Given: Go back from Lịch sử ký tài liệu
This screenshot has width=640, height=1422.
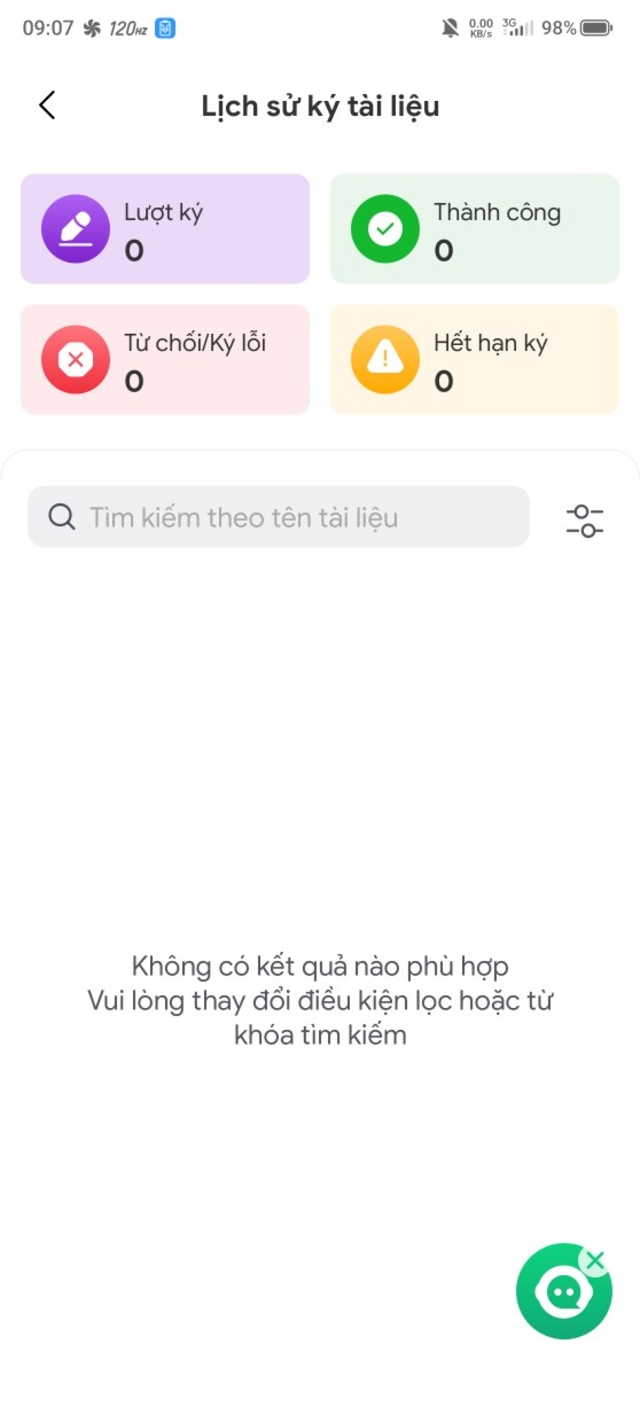Looking at the screenshot, I should pyautogui.click(x=47, y=105).
